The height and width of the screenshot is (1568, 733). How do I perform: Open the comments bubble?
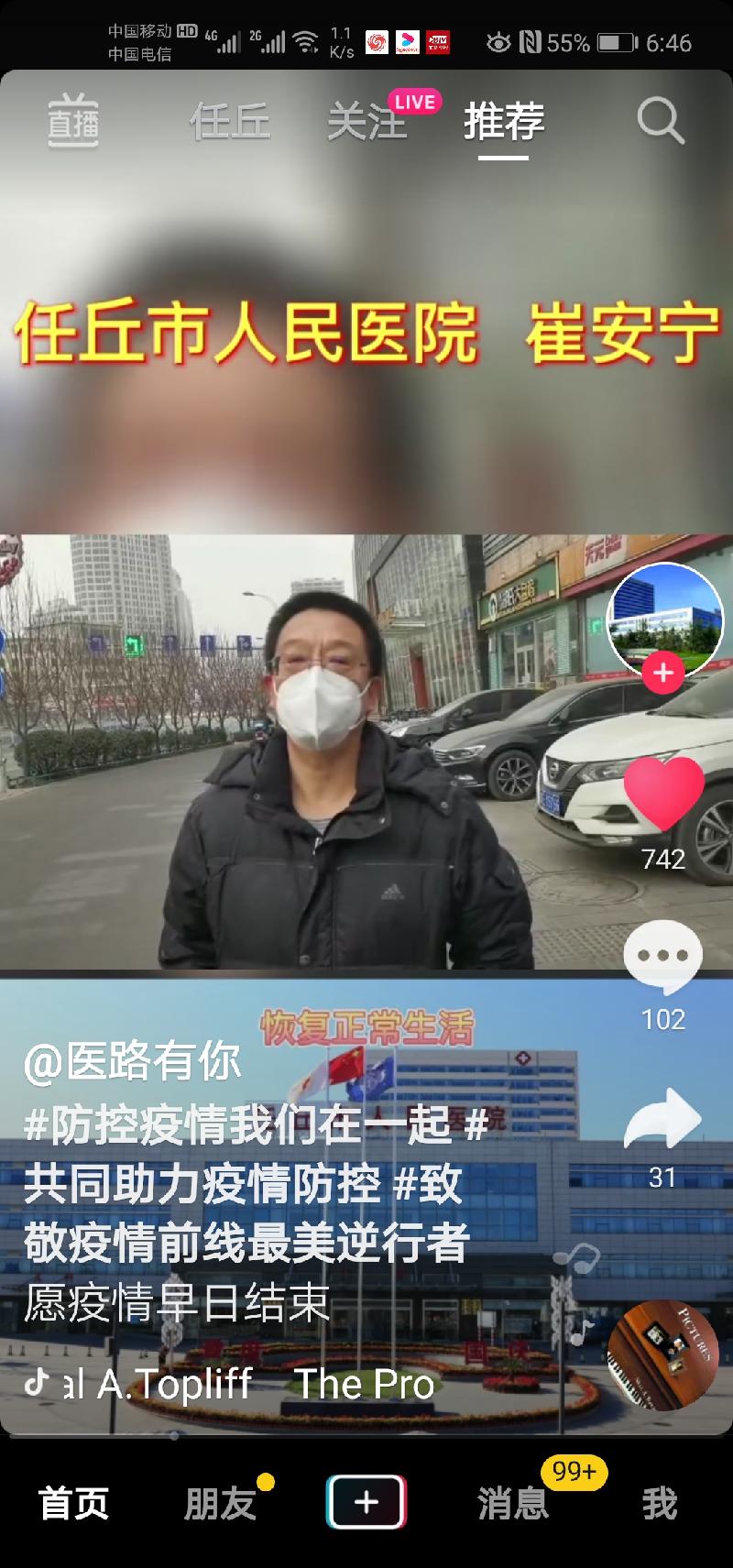(x=662, y=956)
